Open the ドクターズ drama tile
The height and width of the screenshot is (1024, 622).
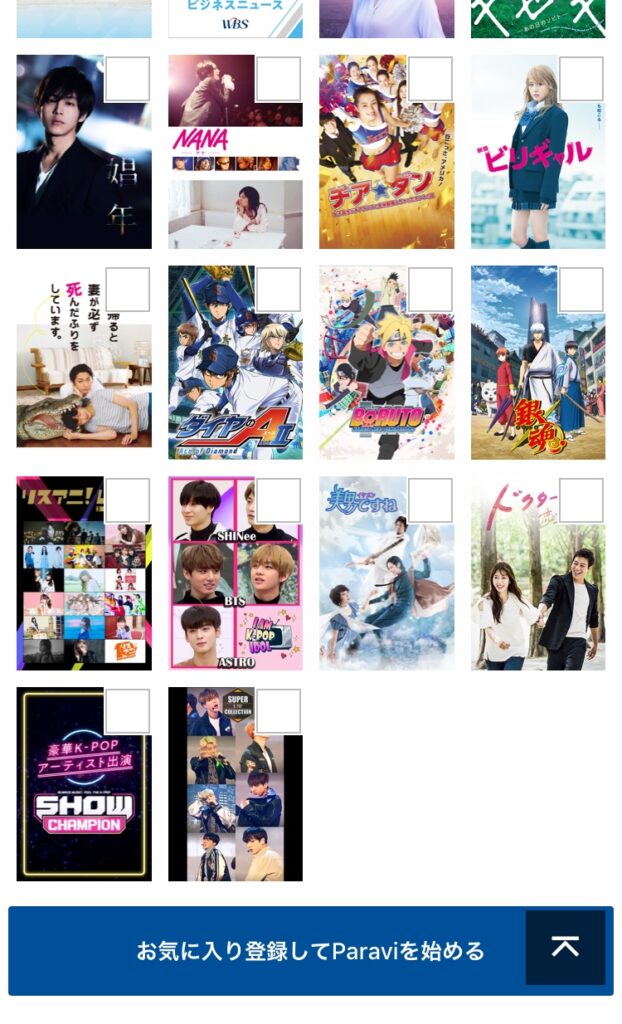point(538,573)
